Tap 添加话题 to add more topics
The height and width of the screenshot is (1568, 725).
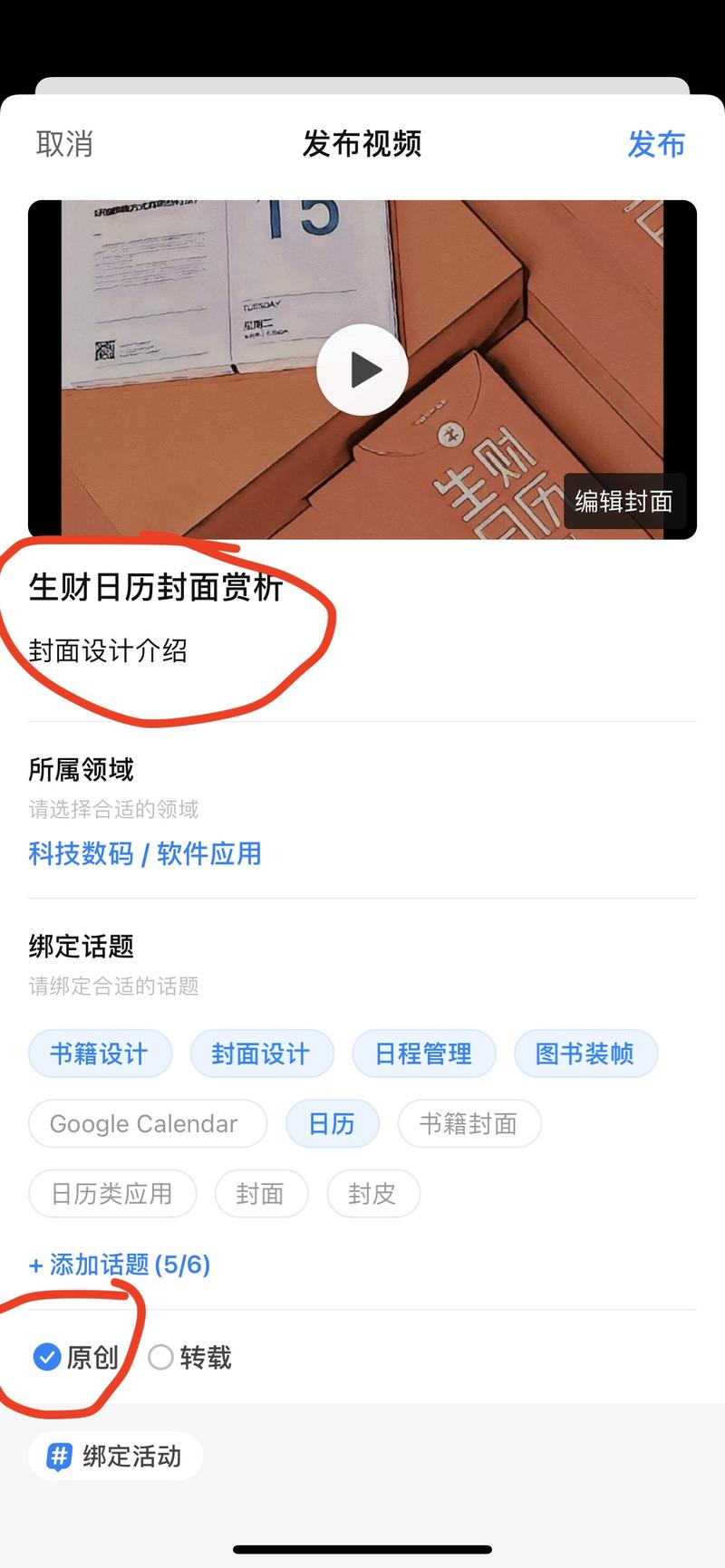[x=120, y=1265]
